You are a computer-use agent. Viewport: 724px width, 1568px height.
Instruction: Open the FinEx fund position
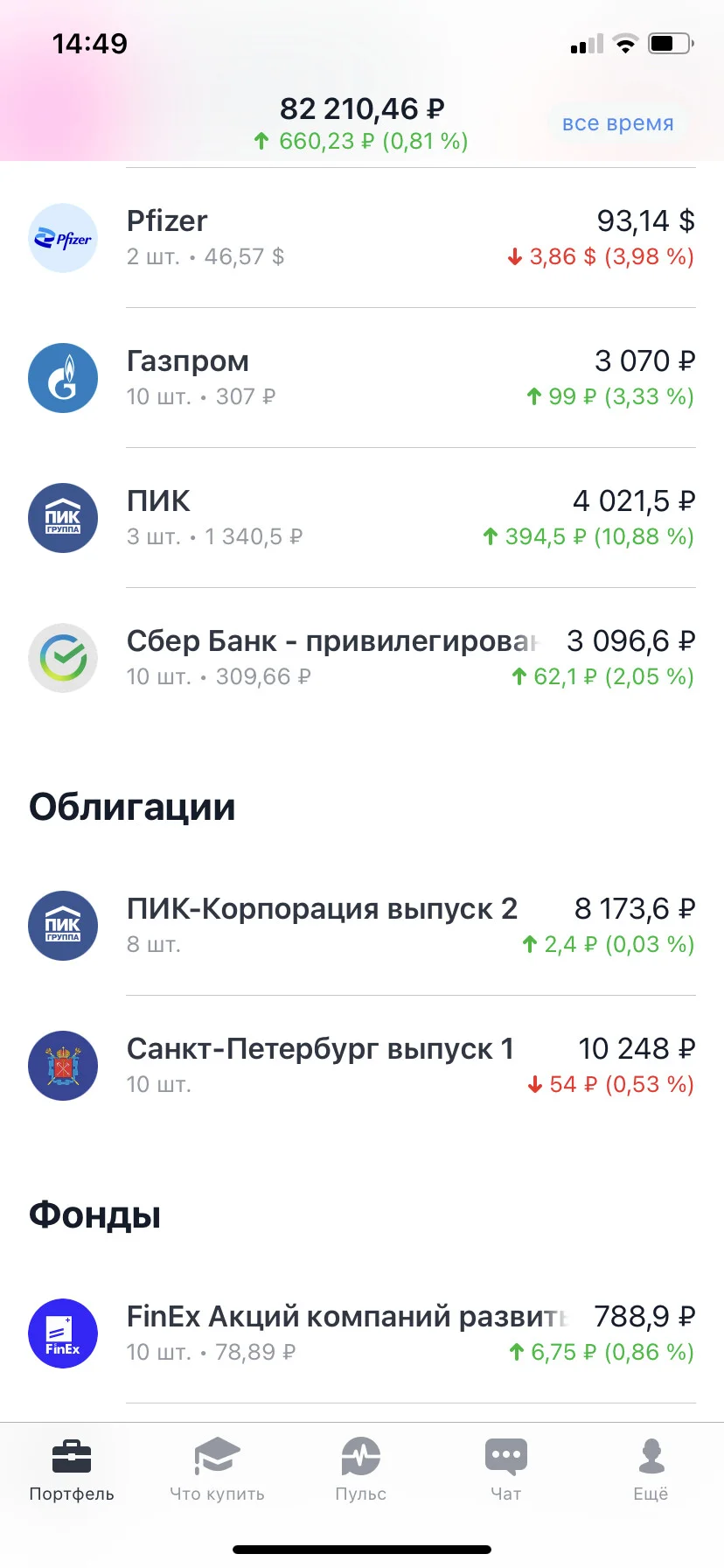pos(362,1333)
